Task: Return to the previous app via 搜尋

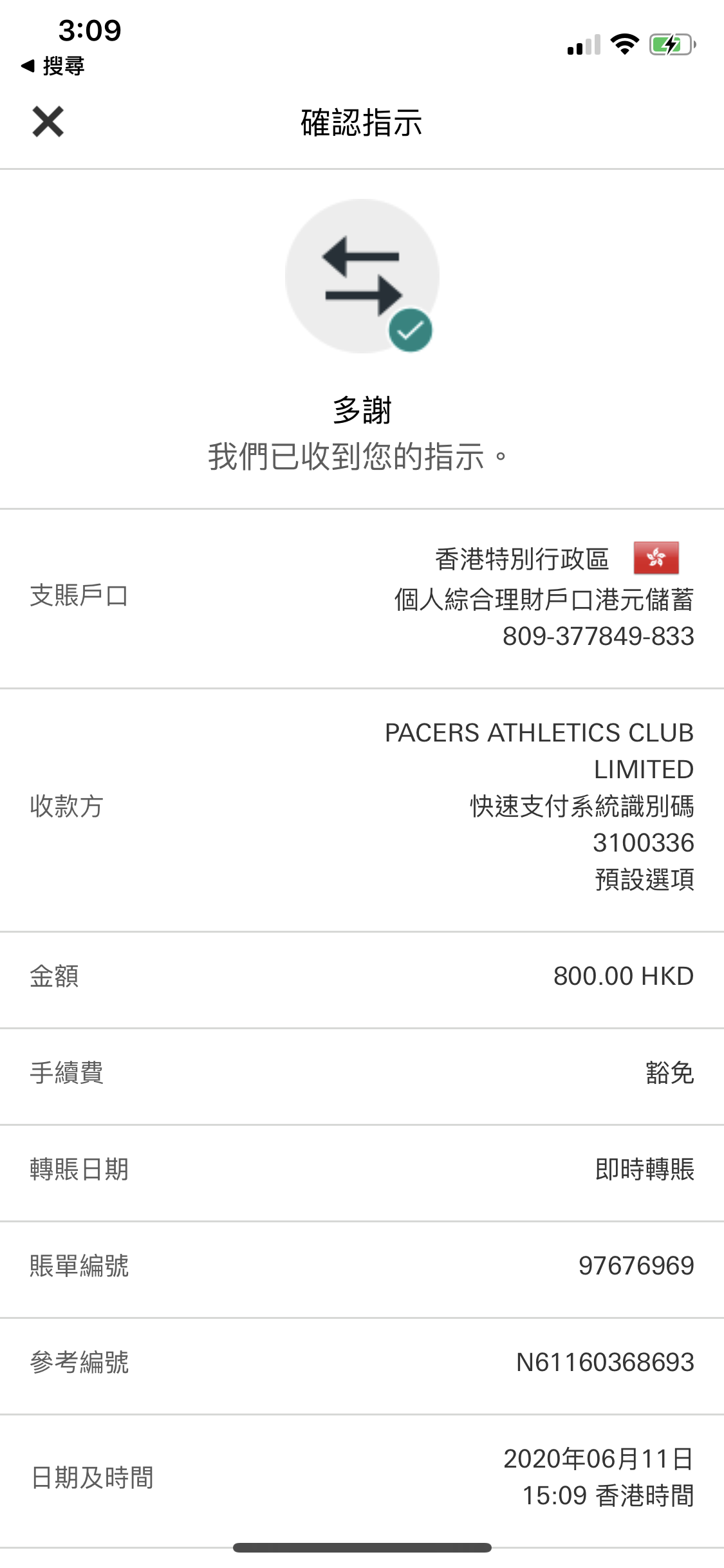Action: [x=53, y=66]
